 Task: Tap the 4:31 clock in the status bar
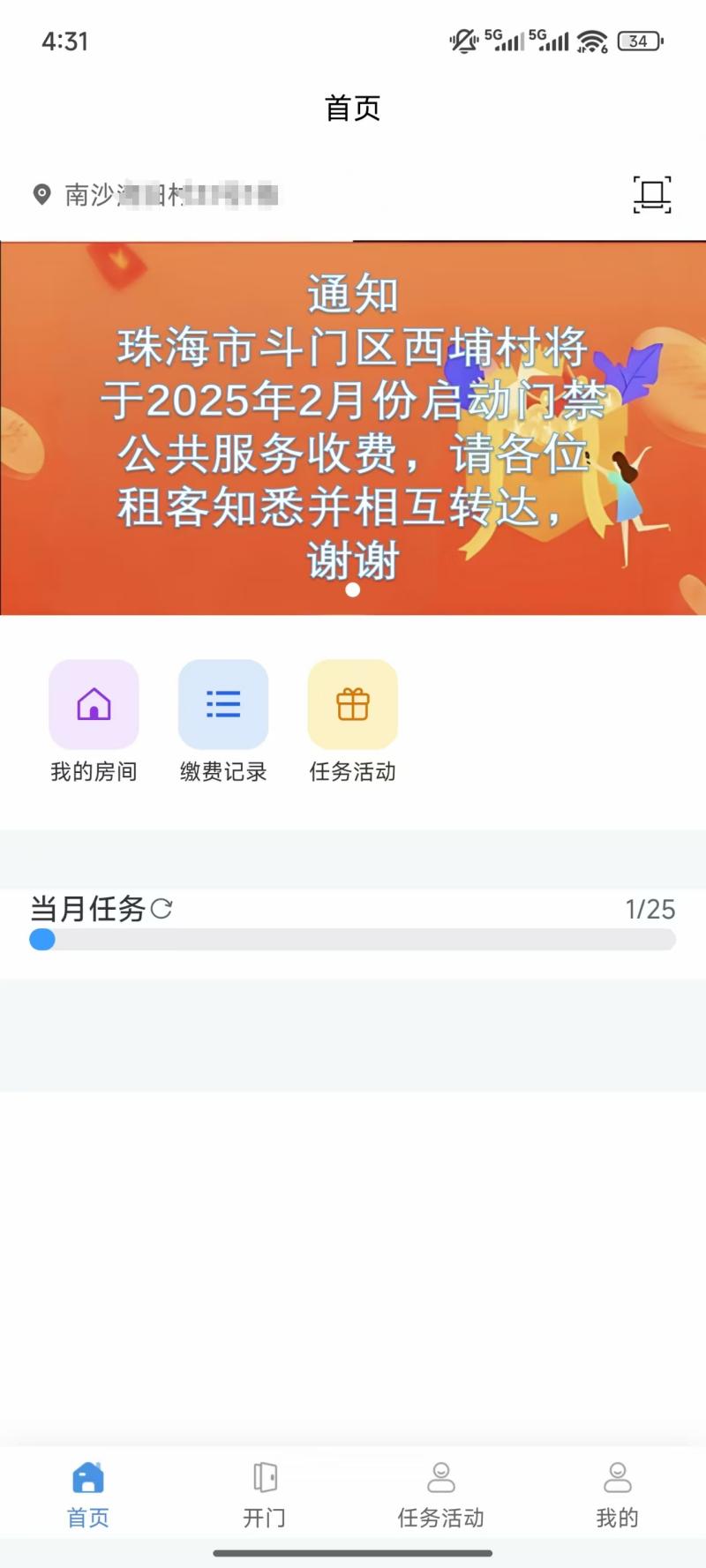[60, 41]
